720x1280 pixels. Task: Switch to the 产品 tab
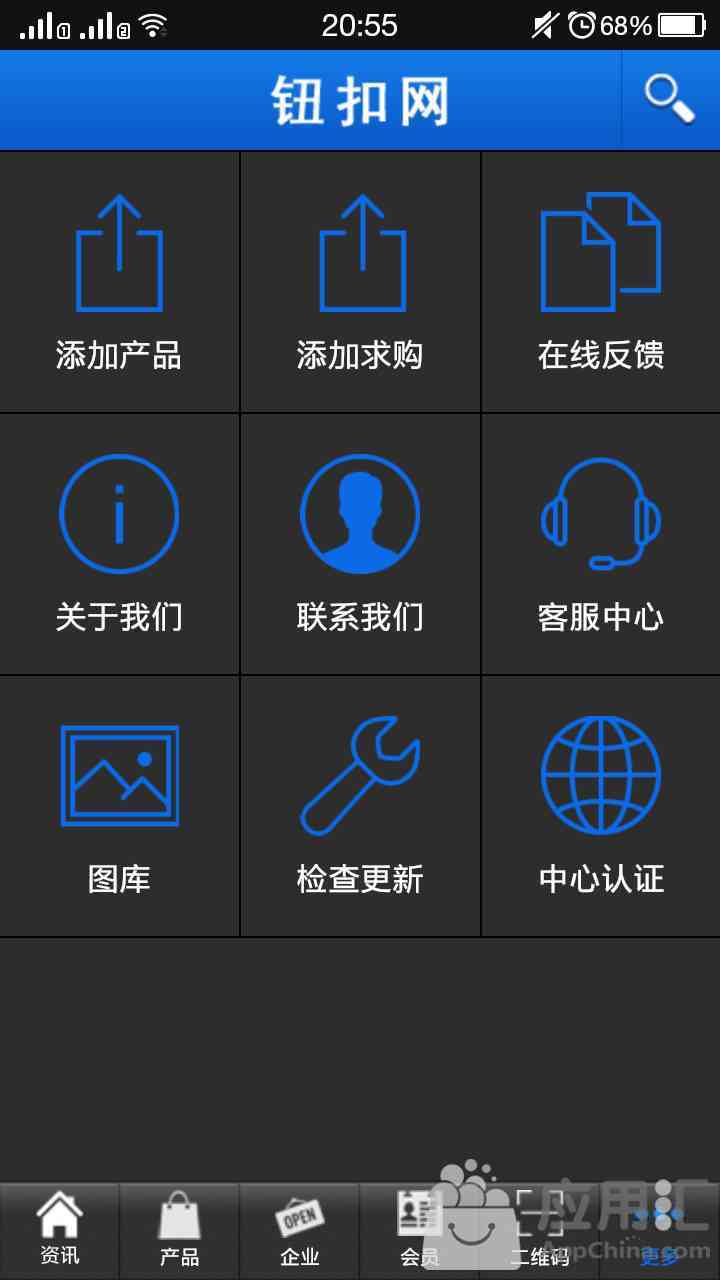[180, 1231]
